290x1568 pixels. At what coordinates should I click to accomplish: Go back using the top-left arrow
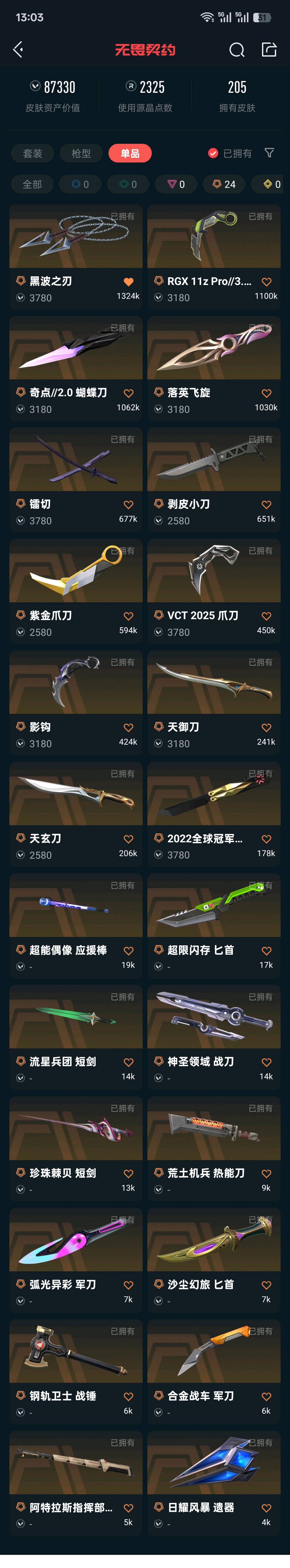[x=18, y=49]
